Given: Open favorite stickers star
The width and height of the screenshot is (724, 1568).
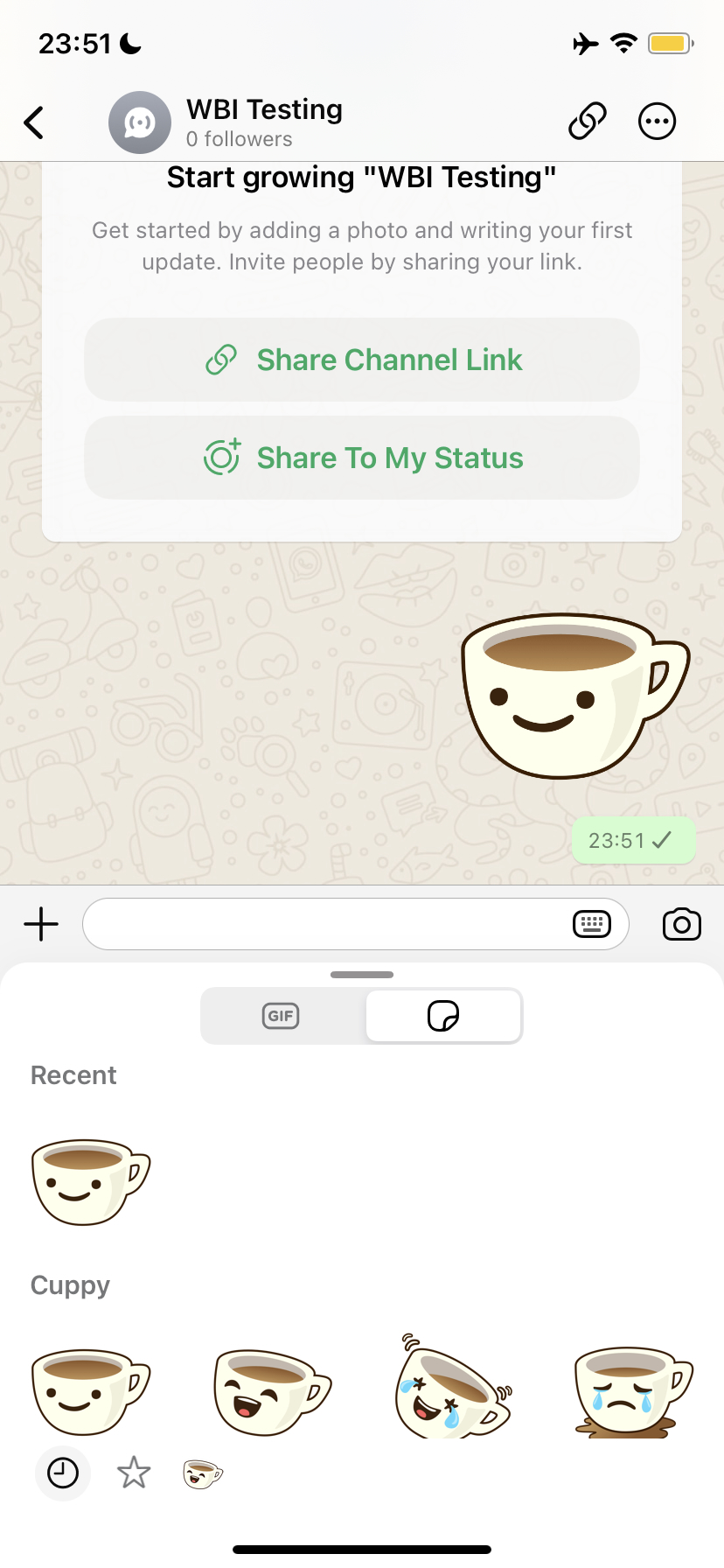Looking at the screenshot, I should 134,1473.
